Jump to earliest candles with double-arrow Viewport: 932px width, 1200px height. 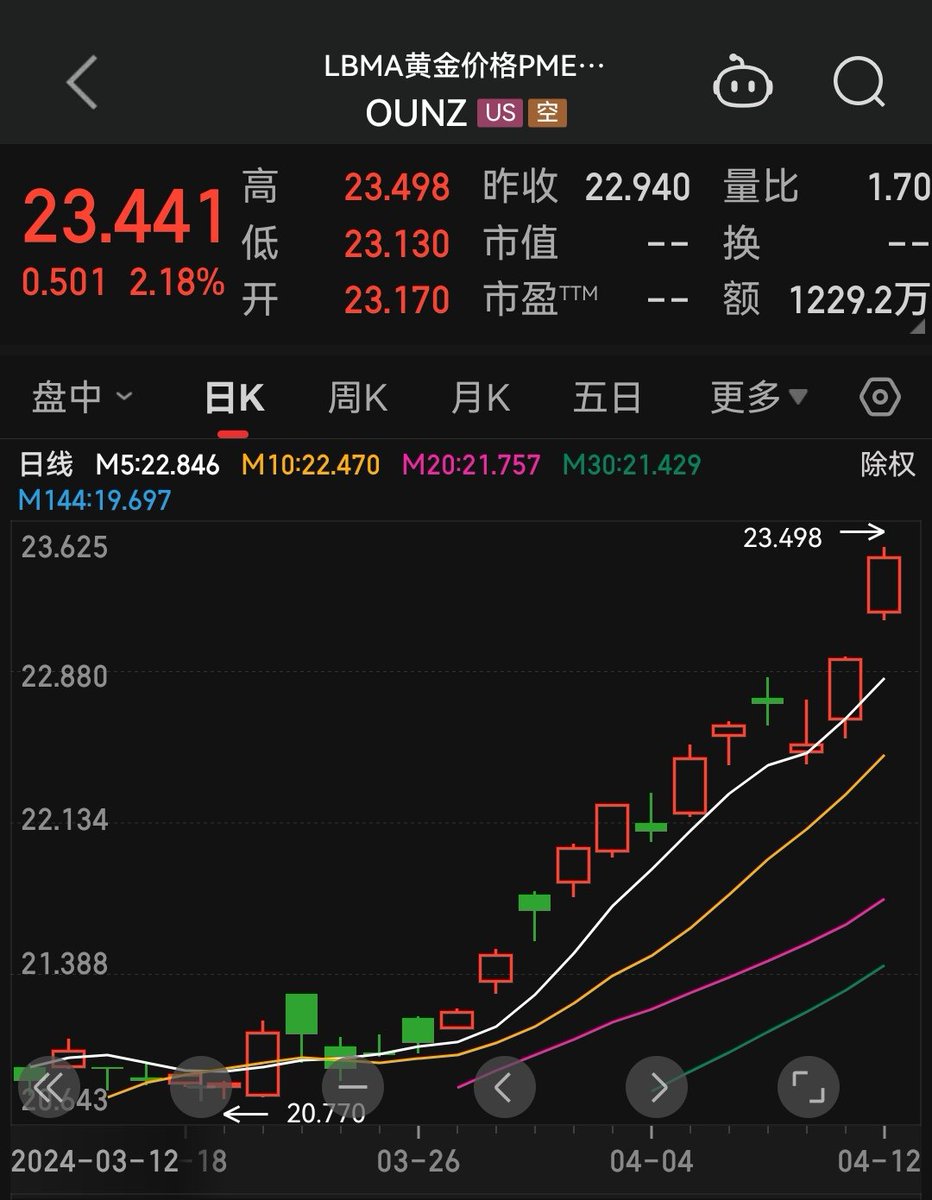48,1087
